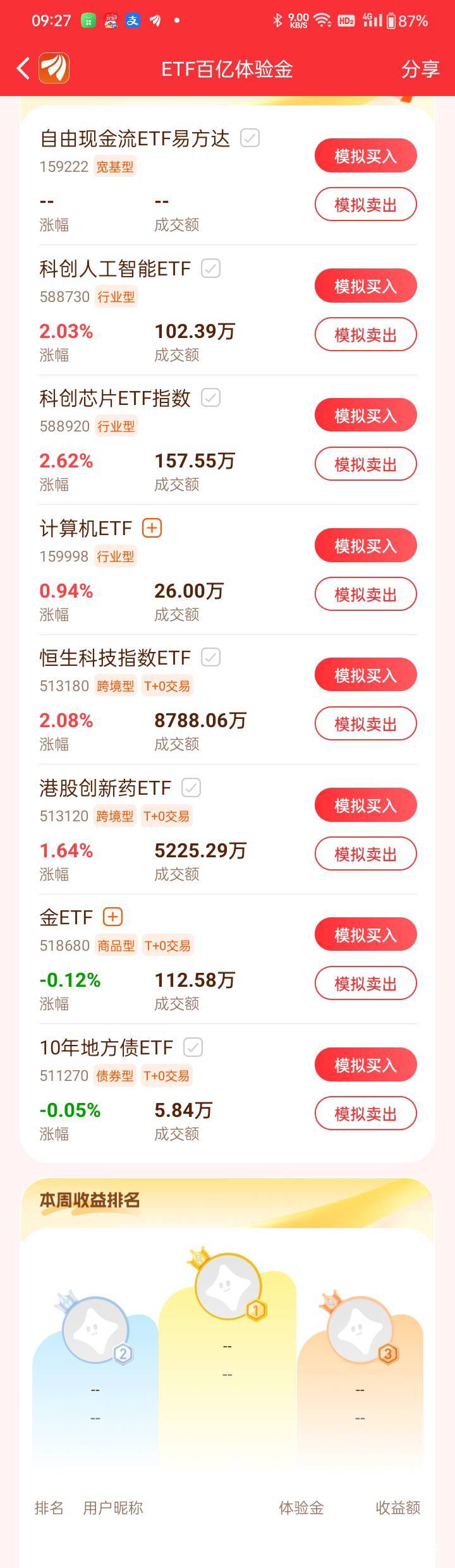Toggle the checkmark beside 港股创新药ETF
Image resolution: width=455 pixels, height=1568 pixels.
click(x=191, y=788)
